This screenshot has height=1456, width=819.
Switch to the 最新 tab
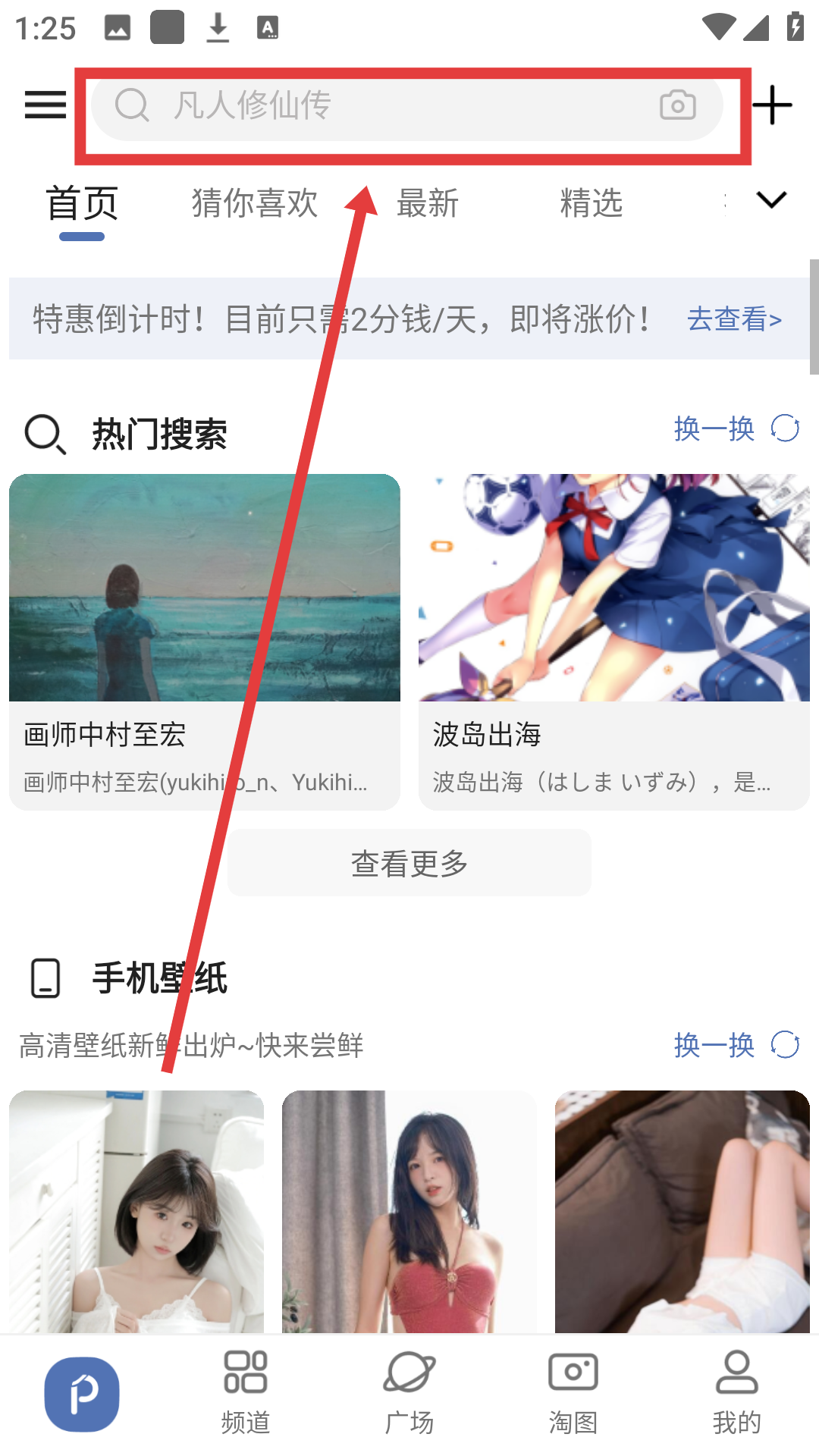[427, 203]
